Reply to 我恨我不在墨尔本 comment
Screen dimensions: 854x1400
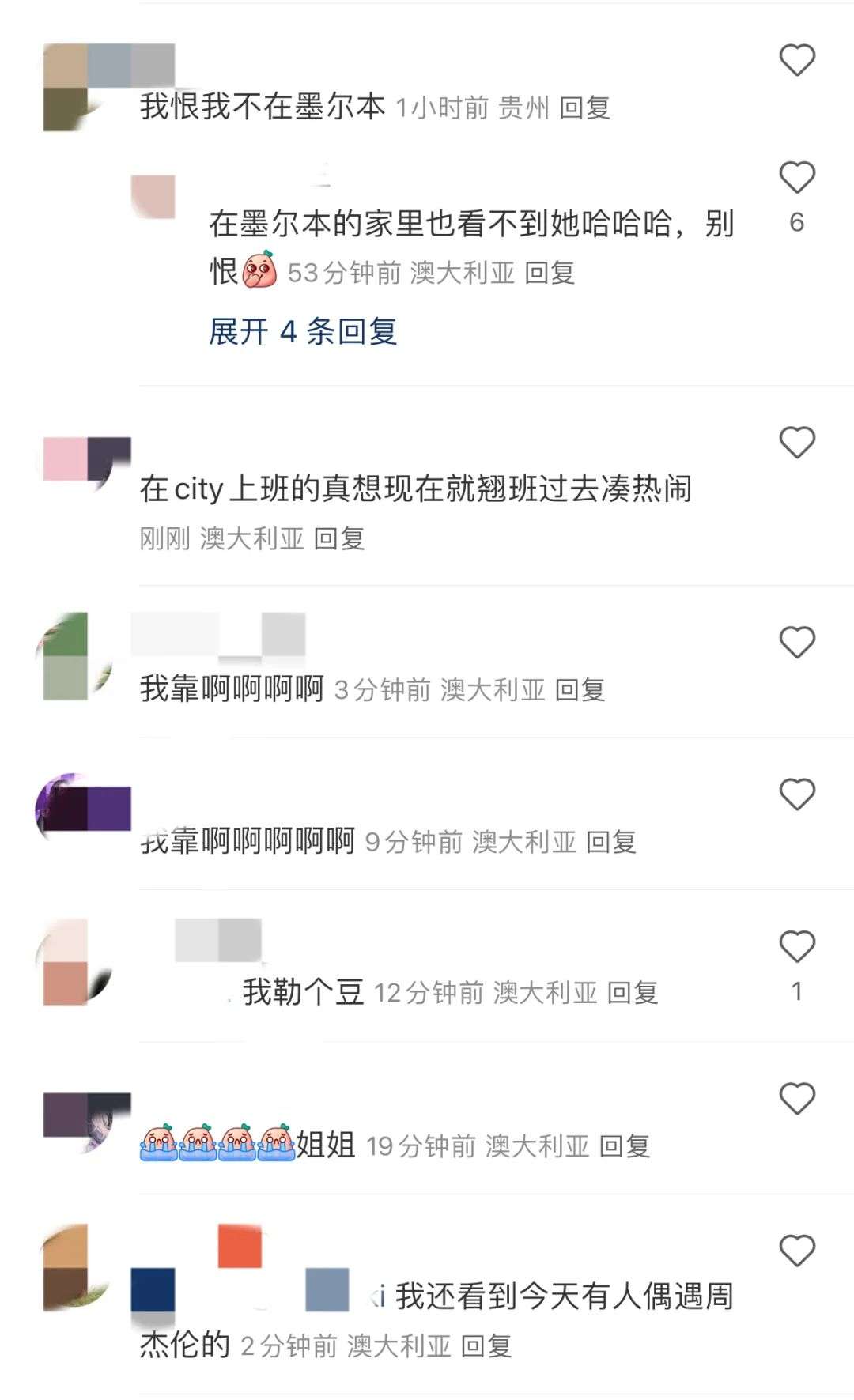(584, 108)
